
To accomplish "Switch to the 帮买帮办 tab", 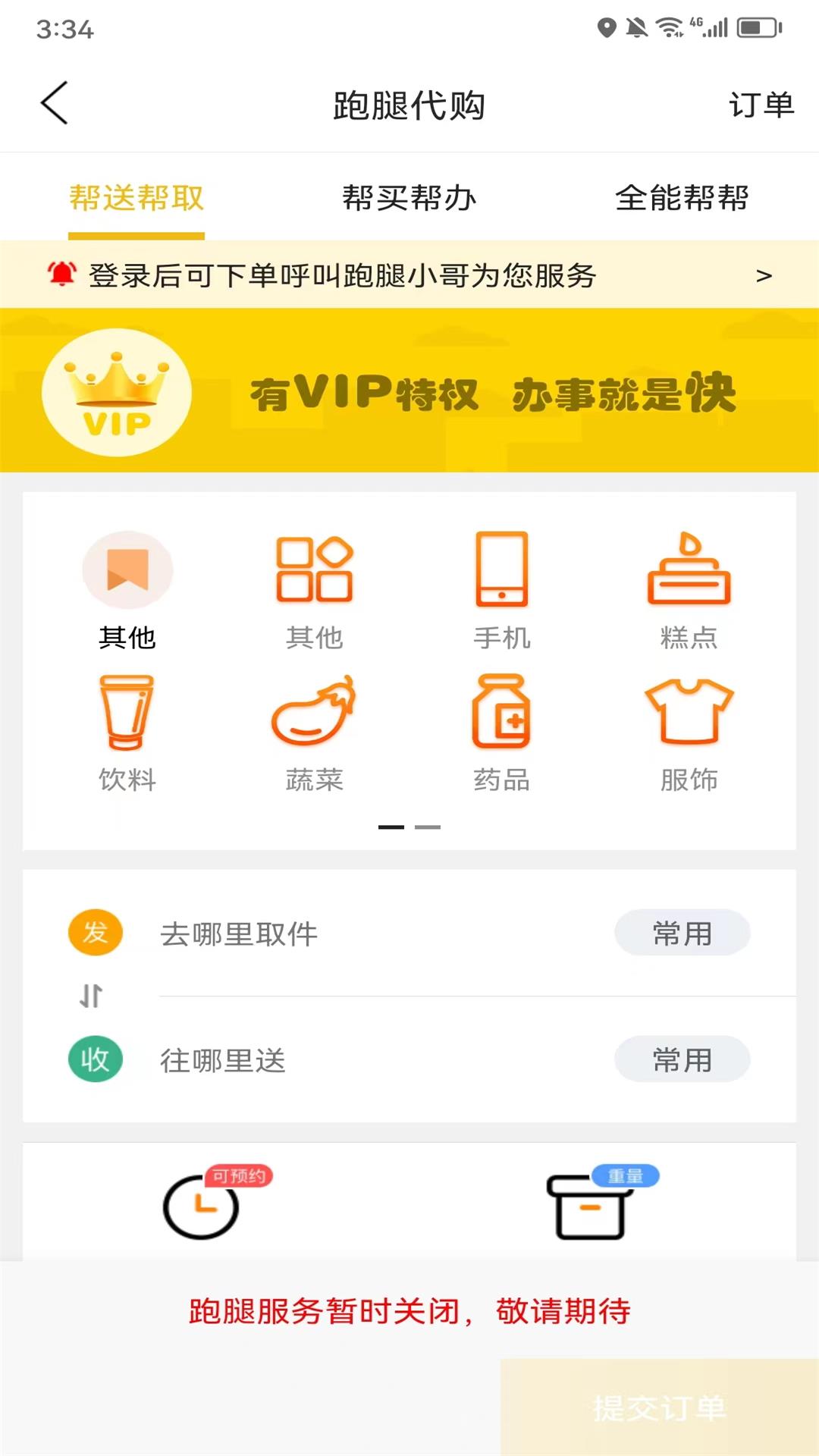I will 409,199.
